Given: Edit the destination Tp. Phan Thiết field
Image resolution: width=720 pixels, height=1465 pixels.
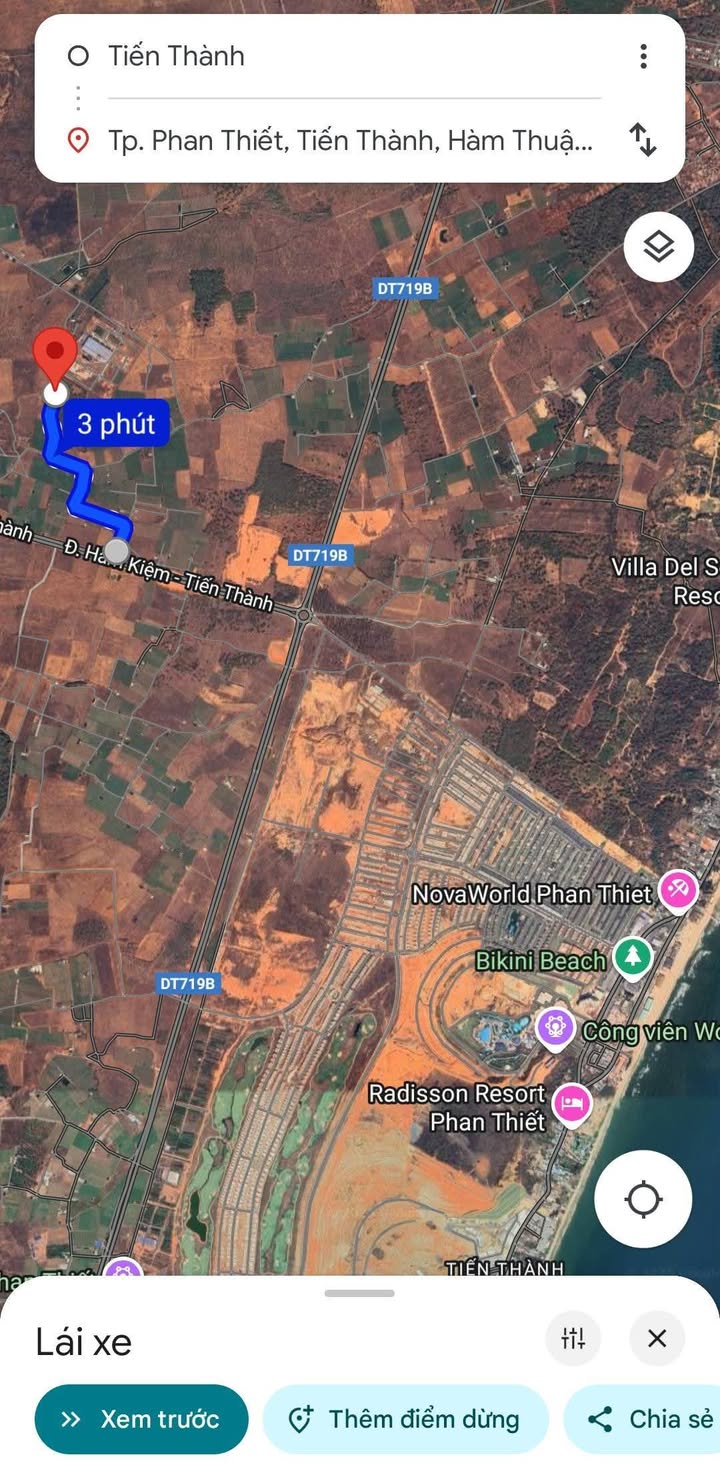Looking at the screenshot, I should pyautogui.click(x=355, y=141).
